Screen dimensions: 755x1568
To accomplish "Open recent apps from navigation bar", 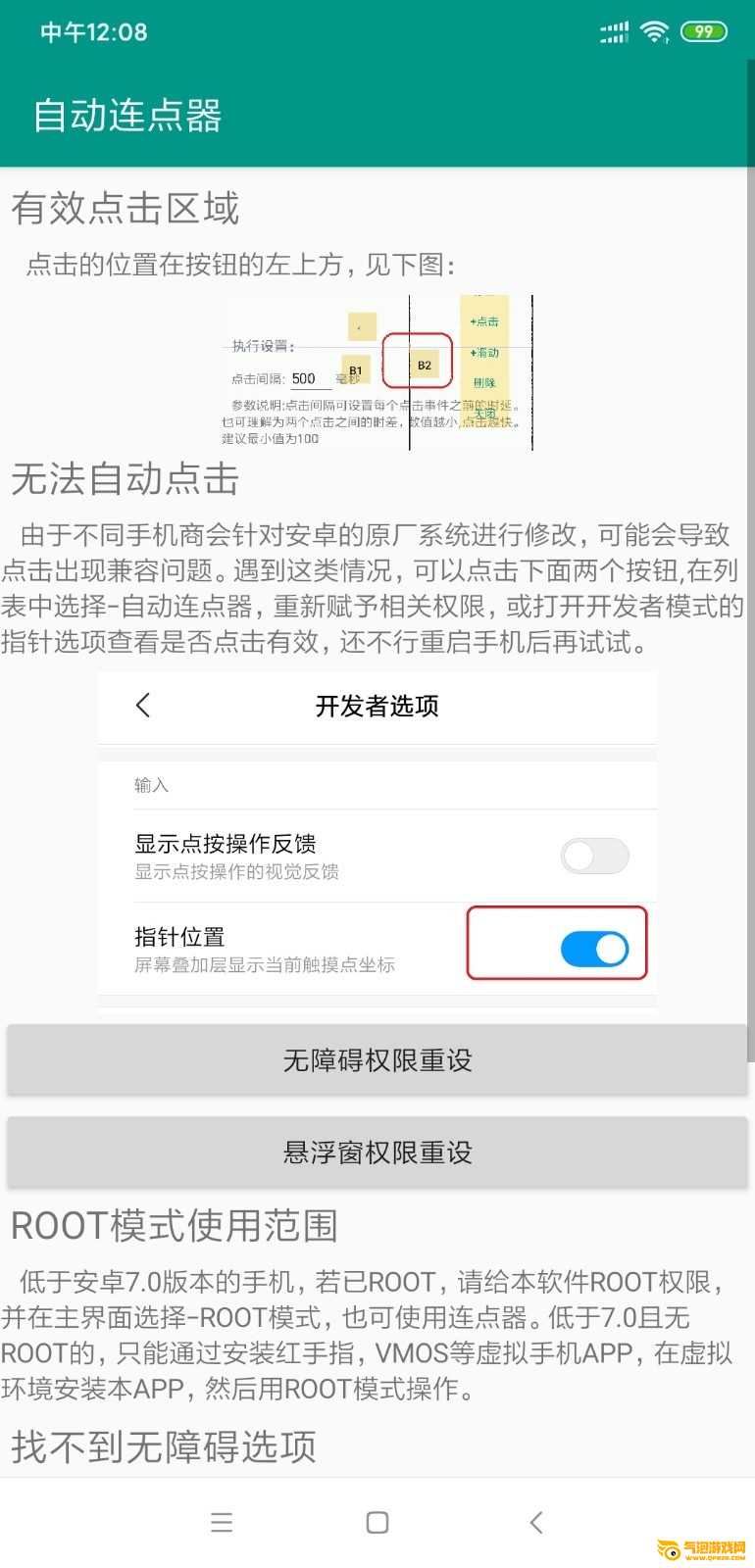I will (222, 1522).
